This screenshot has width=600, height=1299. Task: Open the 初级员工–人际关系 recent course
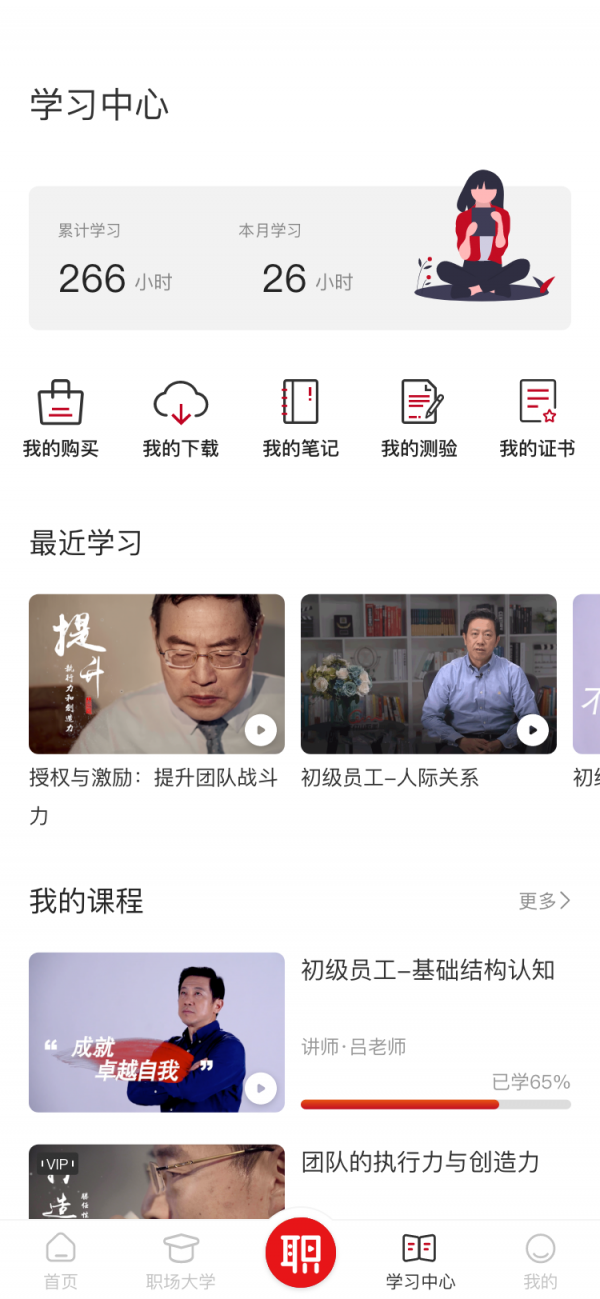[428, 673]
